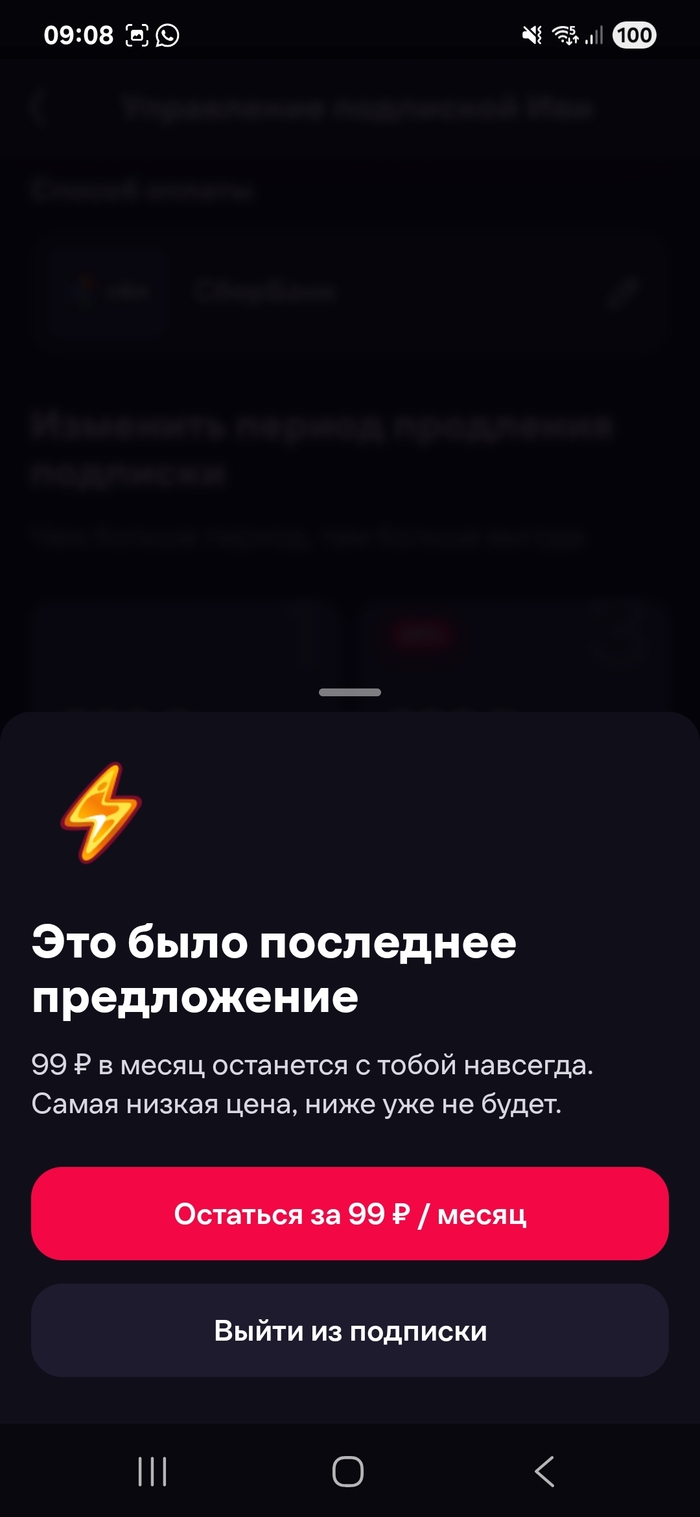The image size is (700, 1517).
Task: Tap 'Выйти из подписки' to cancel
Action: click(349, 1331)
